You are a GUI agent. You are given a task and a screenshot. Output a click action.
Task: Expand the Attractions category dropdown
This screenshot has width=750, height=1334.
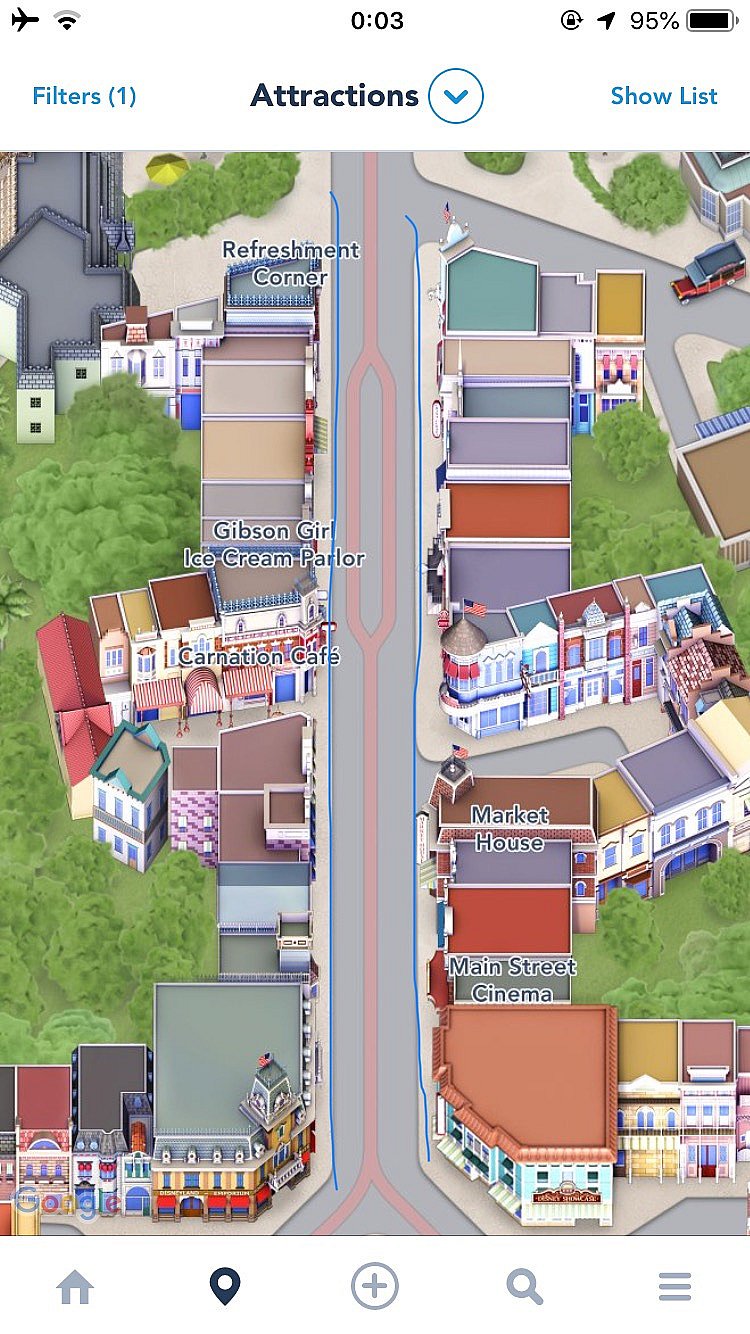(455, 97)
